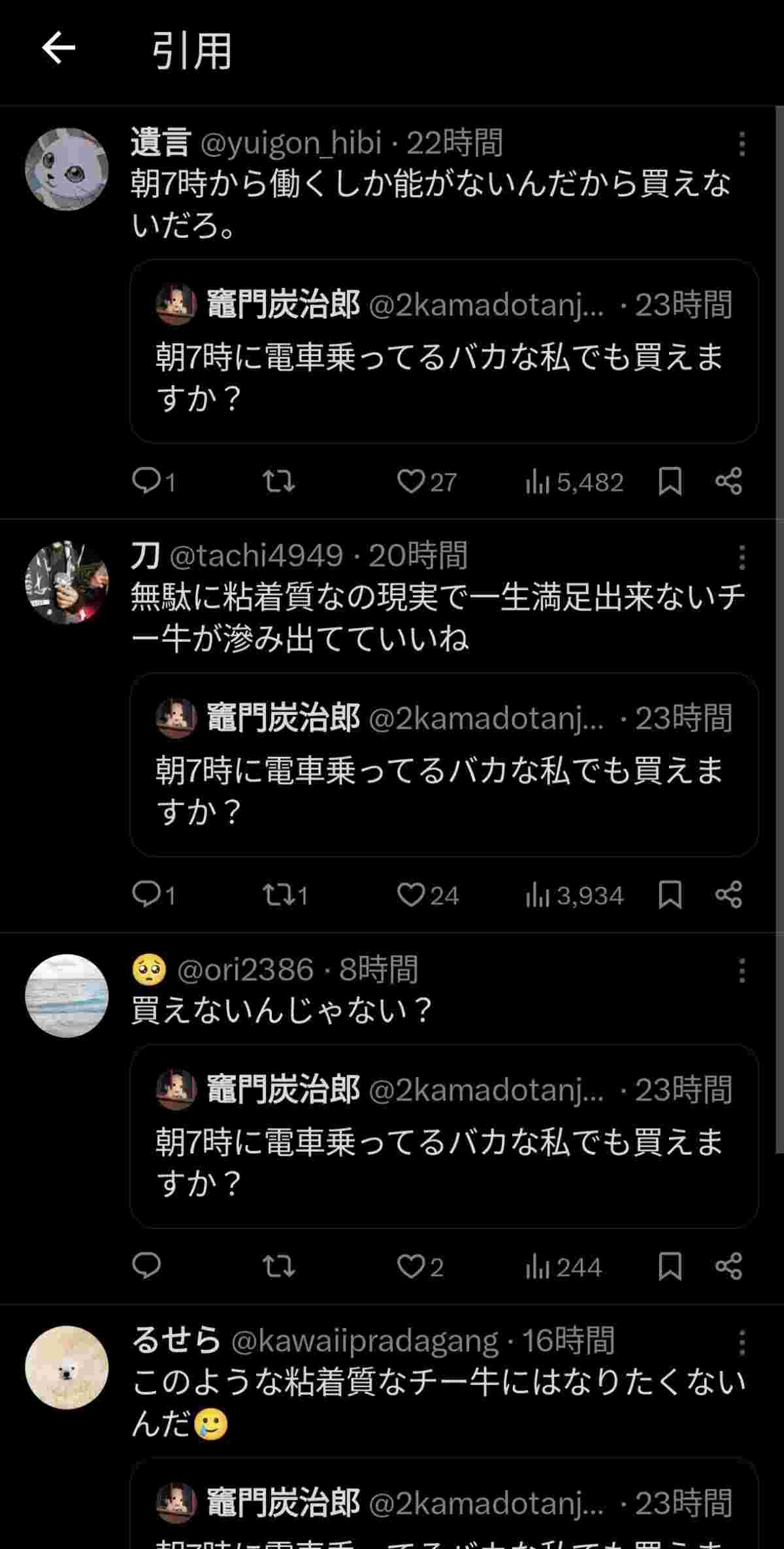Share yuigon_hibi's post
The image size is (784, 1549).
coord(728,482)
